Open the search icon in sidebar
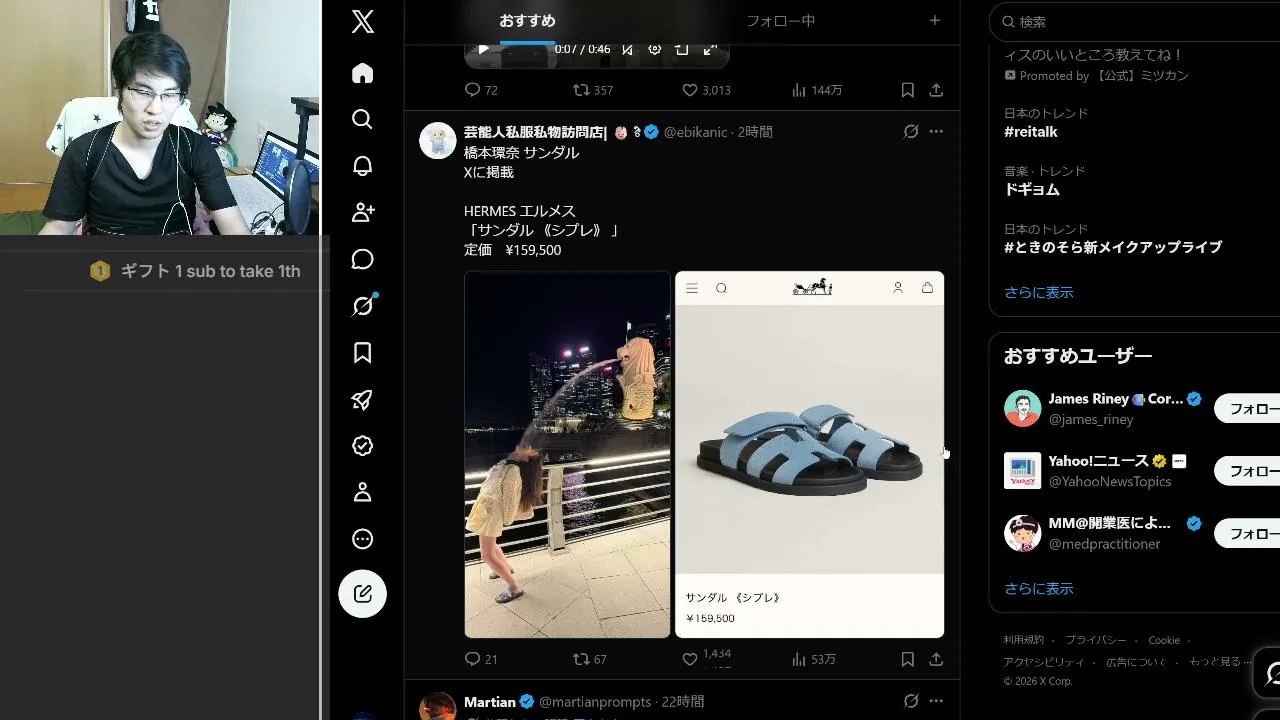1280x720 pixels. pos(363,119)
